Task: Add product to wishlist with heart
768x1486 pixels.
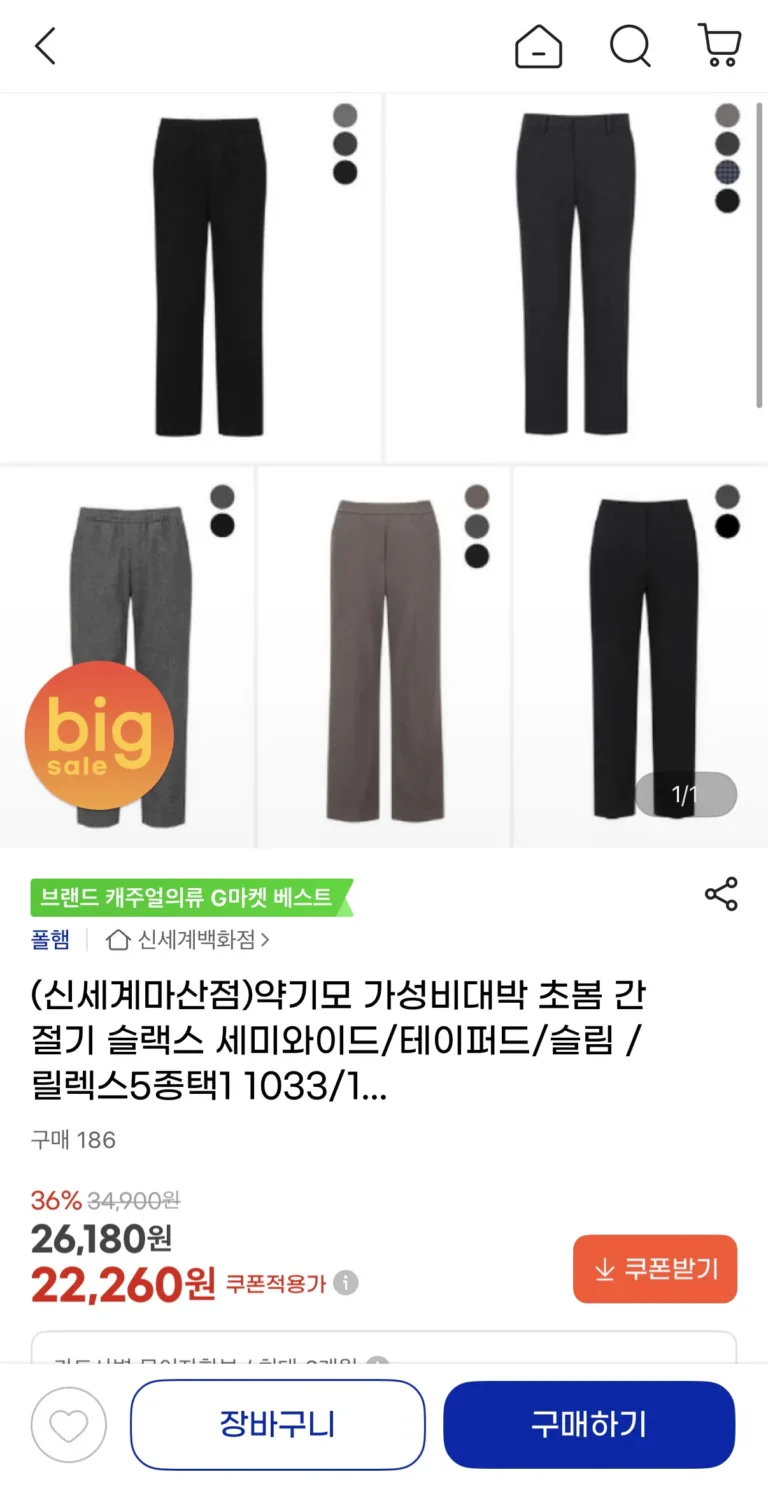Action: (x=68, y=1425)
